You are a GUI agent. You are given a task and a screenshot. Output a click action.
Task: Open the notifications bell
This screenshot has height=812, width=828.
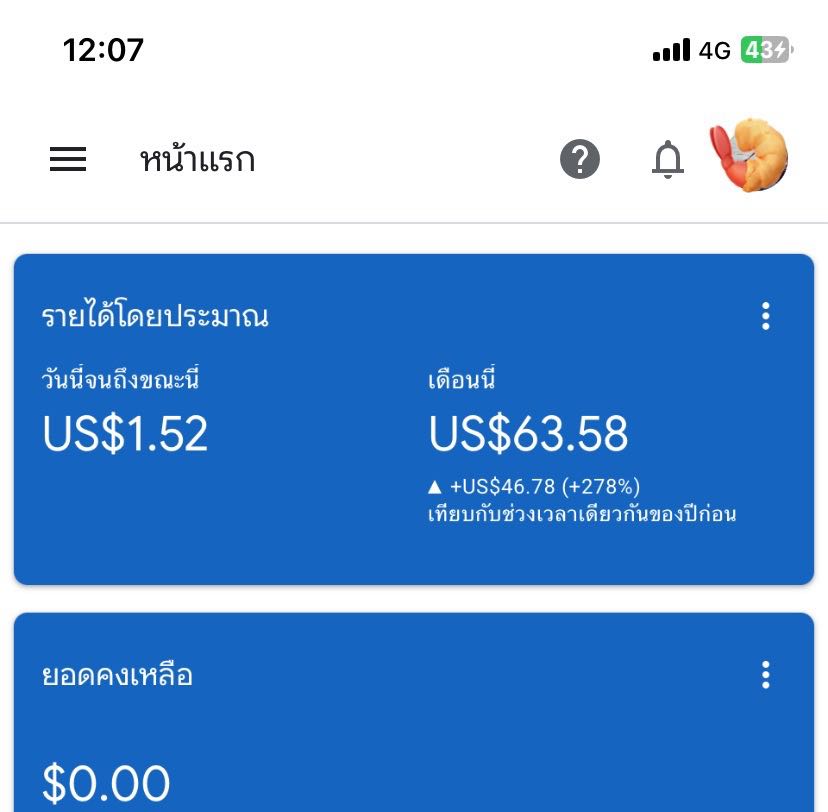point(668,159)
